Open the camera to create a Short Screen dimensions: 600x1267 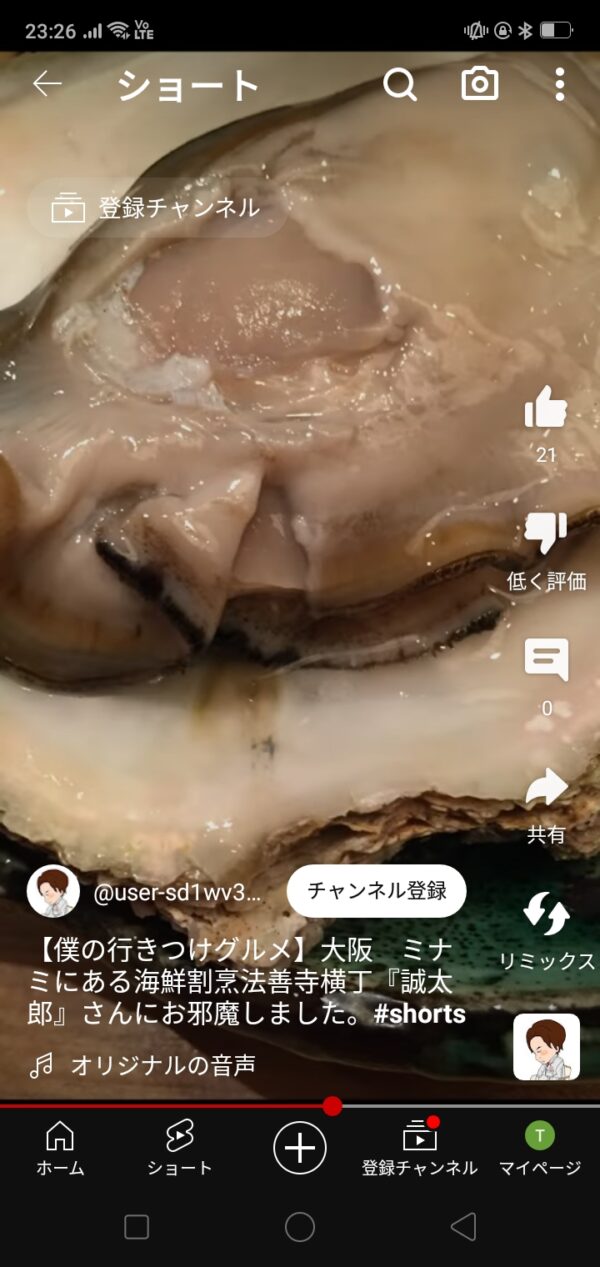[x=480, y=85]
